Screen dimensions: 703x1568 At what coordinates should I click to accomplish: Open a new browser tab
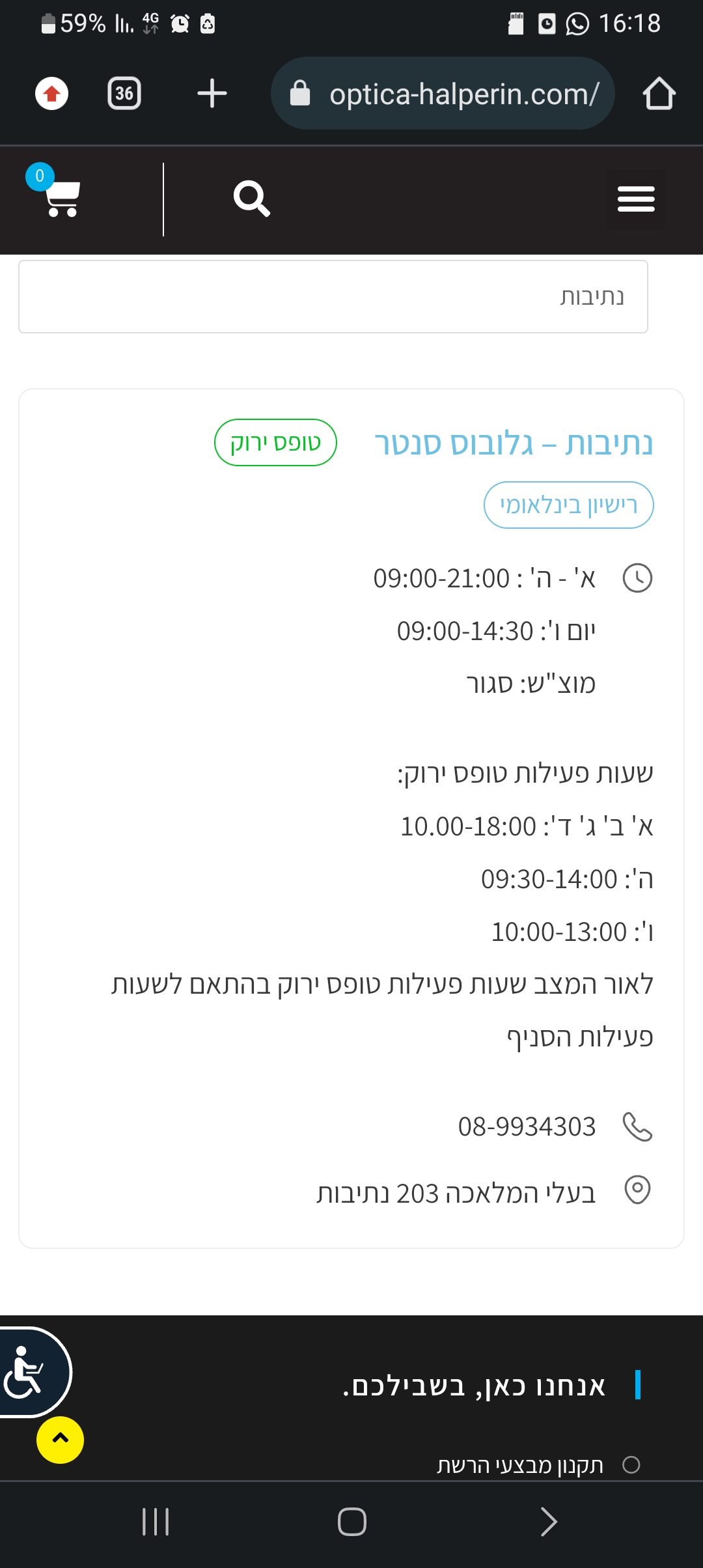coord(212,93)
